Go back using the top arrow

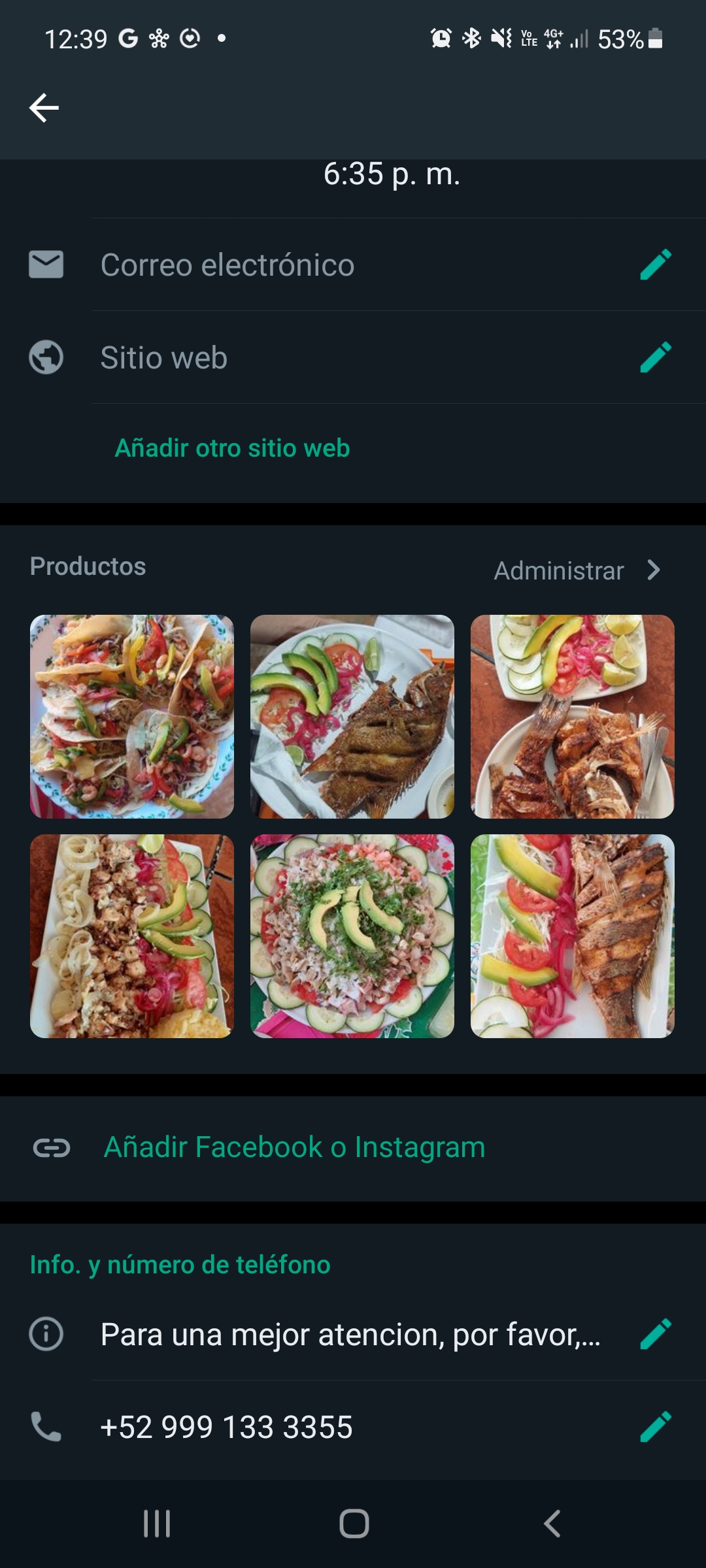[44, 108]
